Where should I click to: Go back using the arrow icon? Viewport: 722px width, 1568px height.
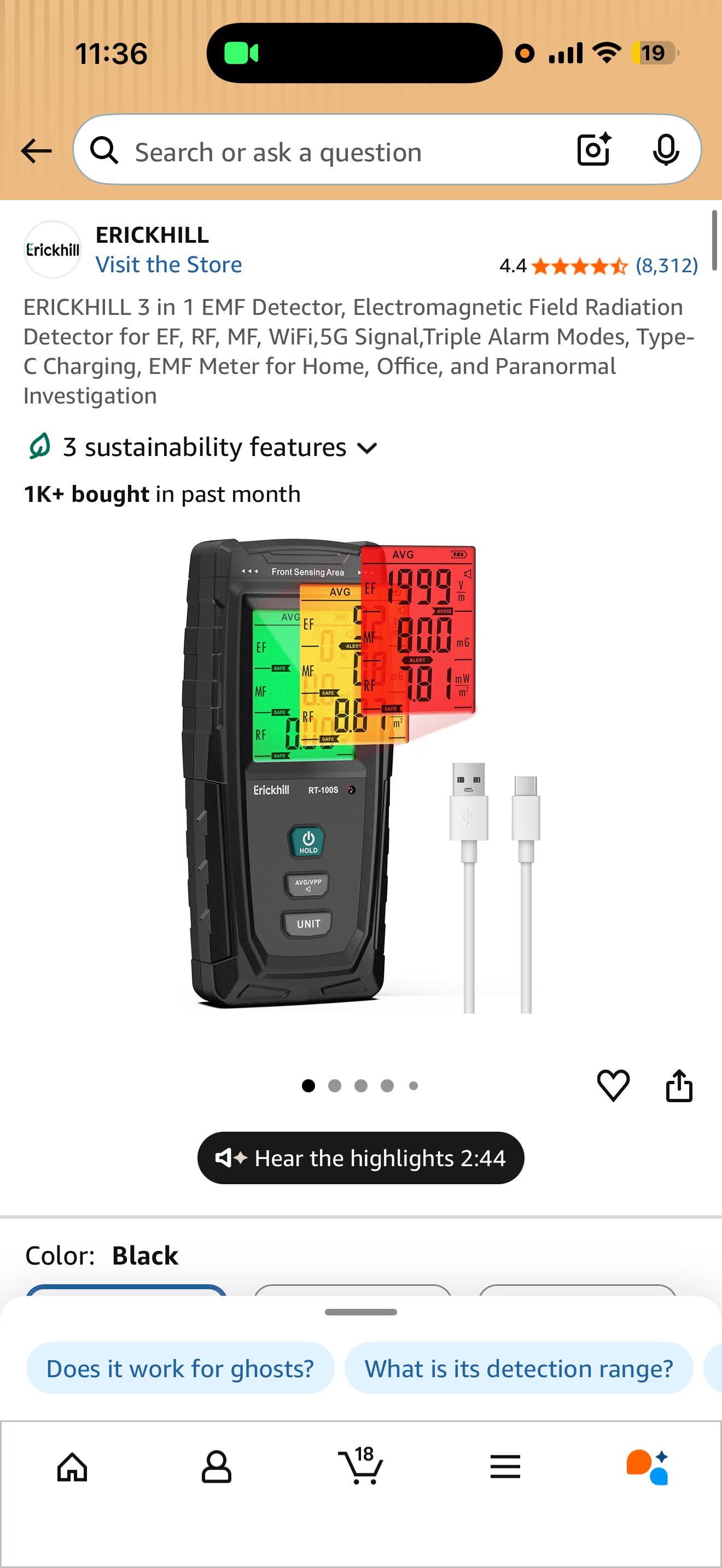37,151
